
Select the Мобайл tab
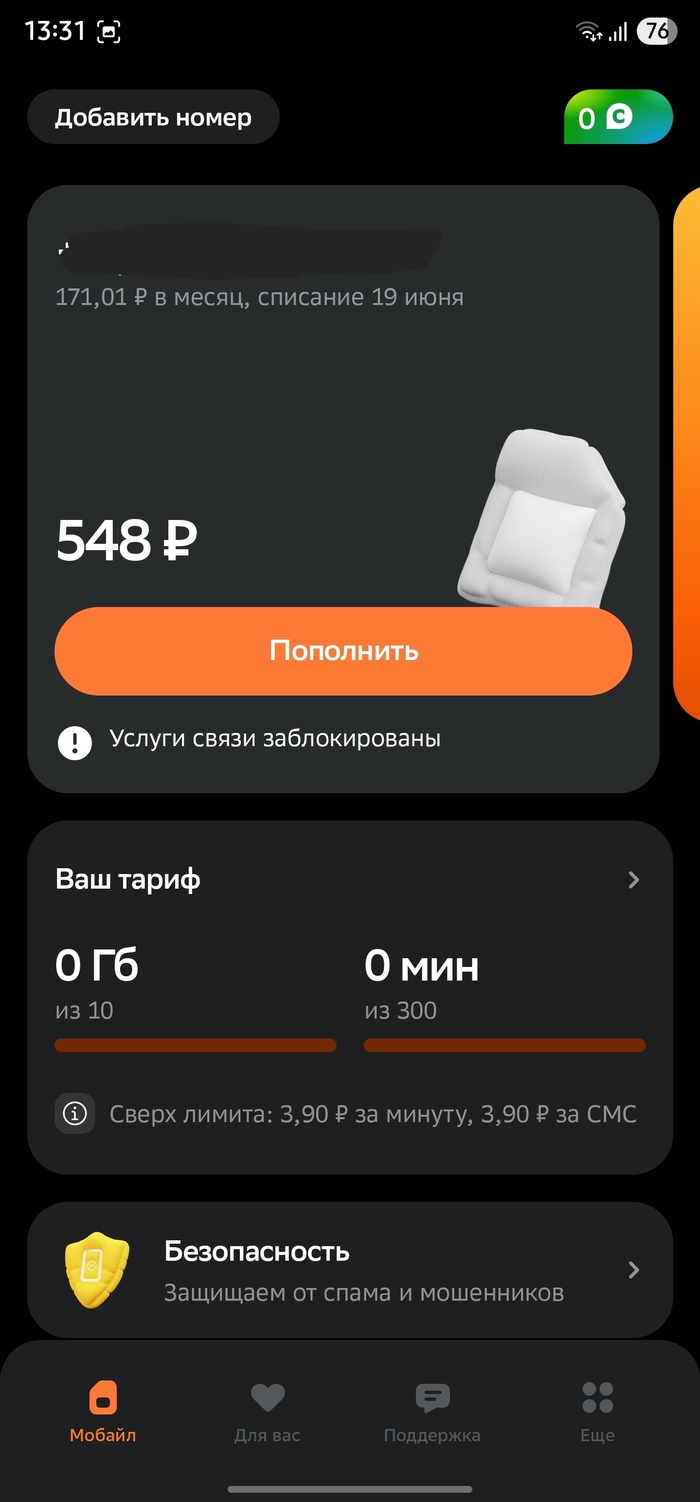pos(103,1411)
